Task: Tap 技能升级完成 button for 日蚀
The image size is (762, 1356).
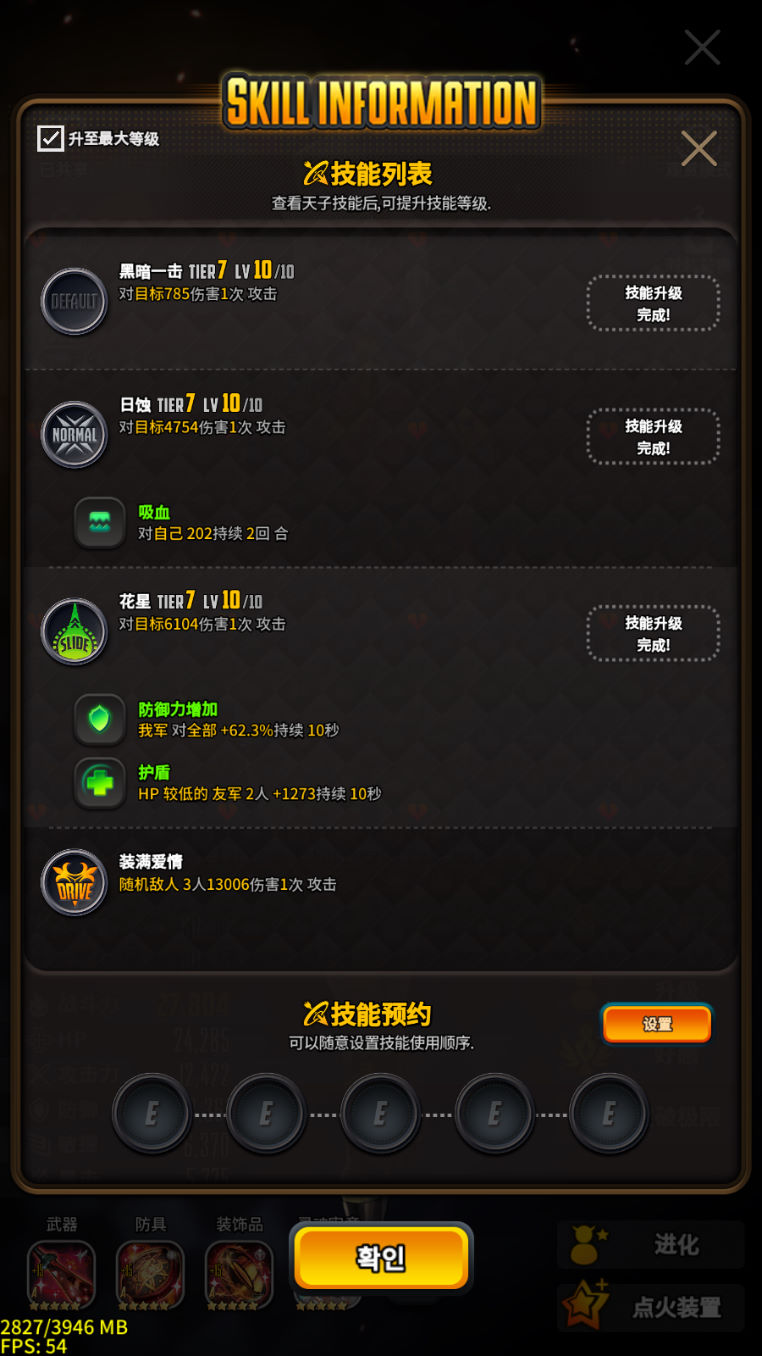Action: tap(653, 436)
